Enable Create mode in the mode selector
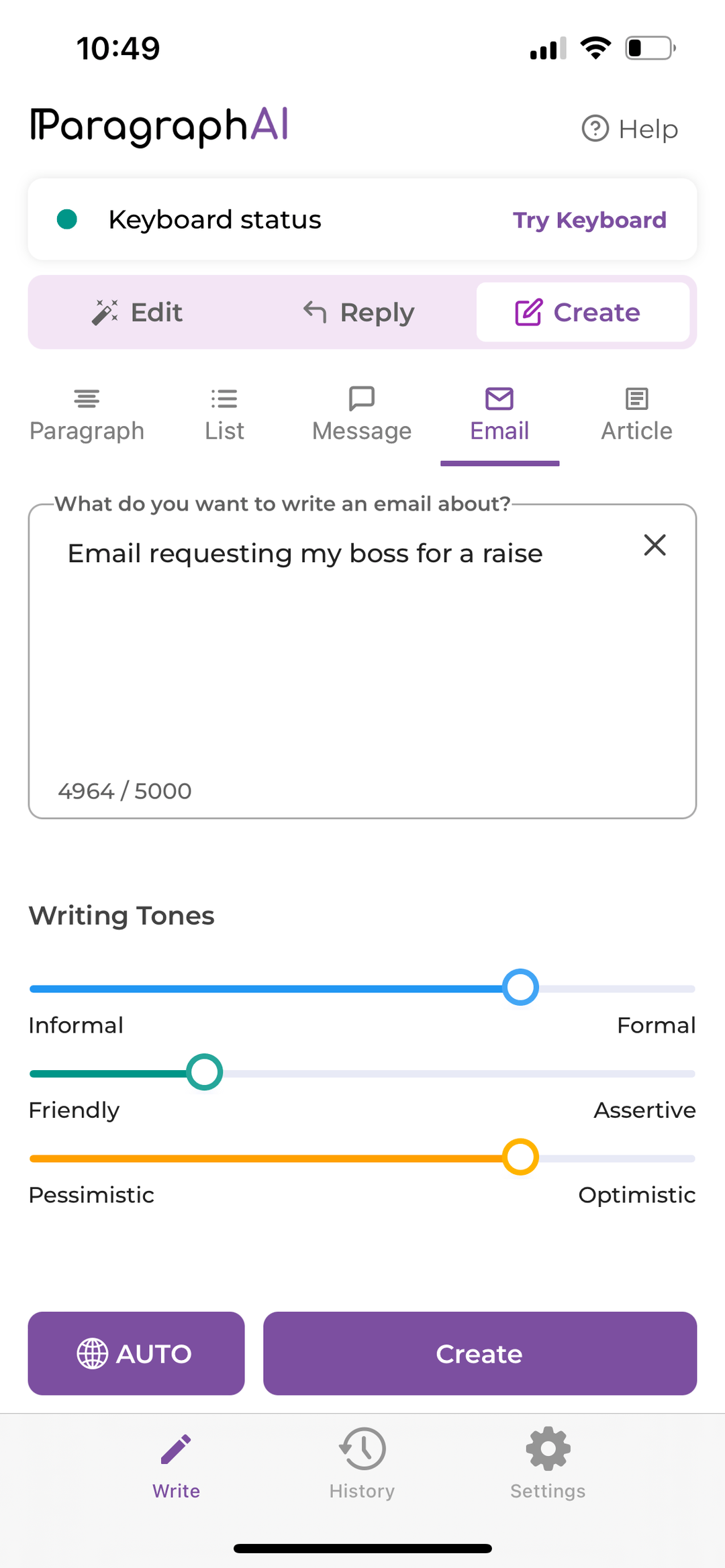The image size is (725, 1568). pyautogui.click(x=583, y=312)
